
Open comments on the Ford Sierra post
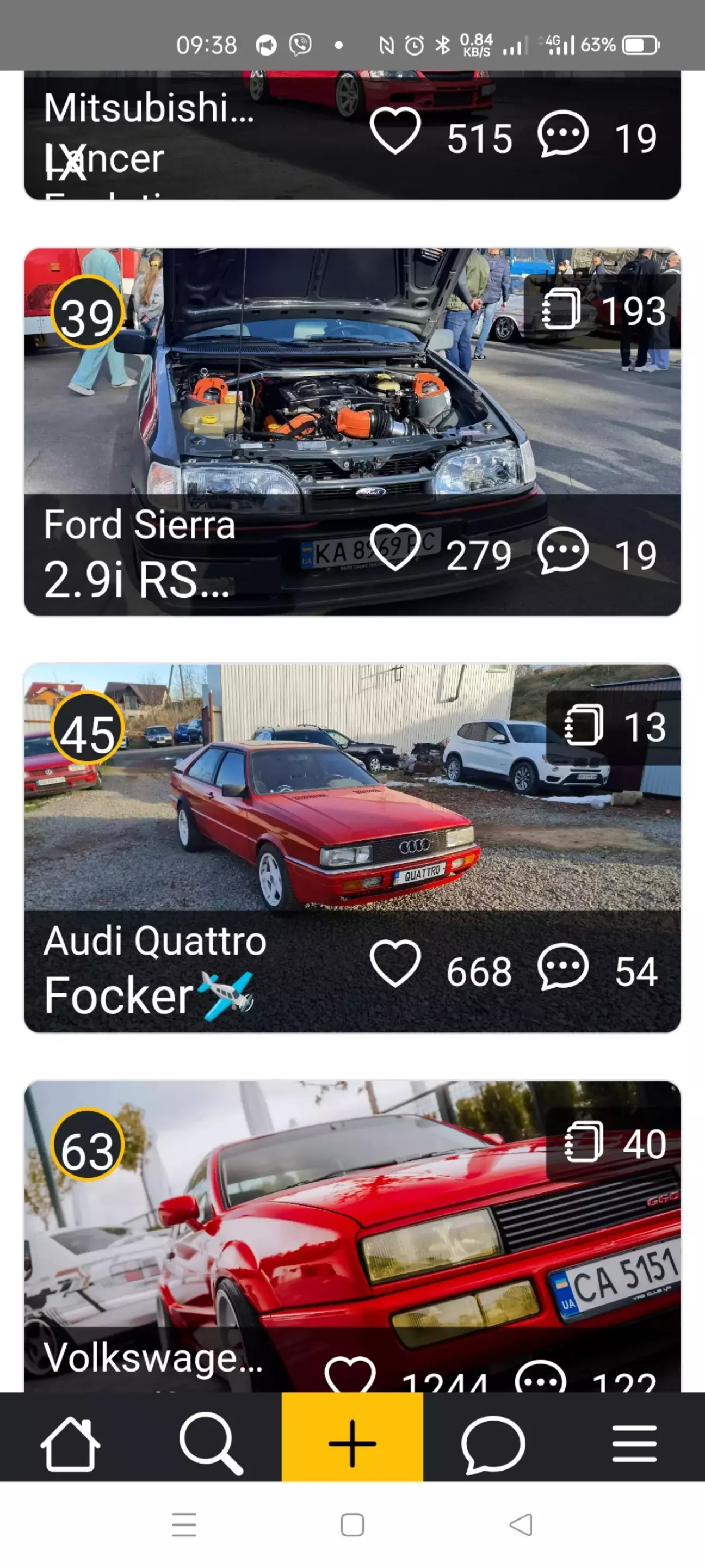562,550
